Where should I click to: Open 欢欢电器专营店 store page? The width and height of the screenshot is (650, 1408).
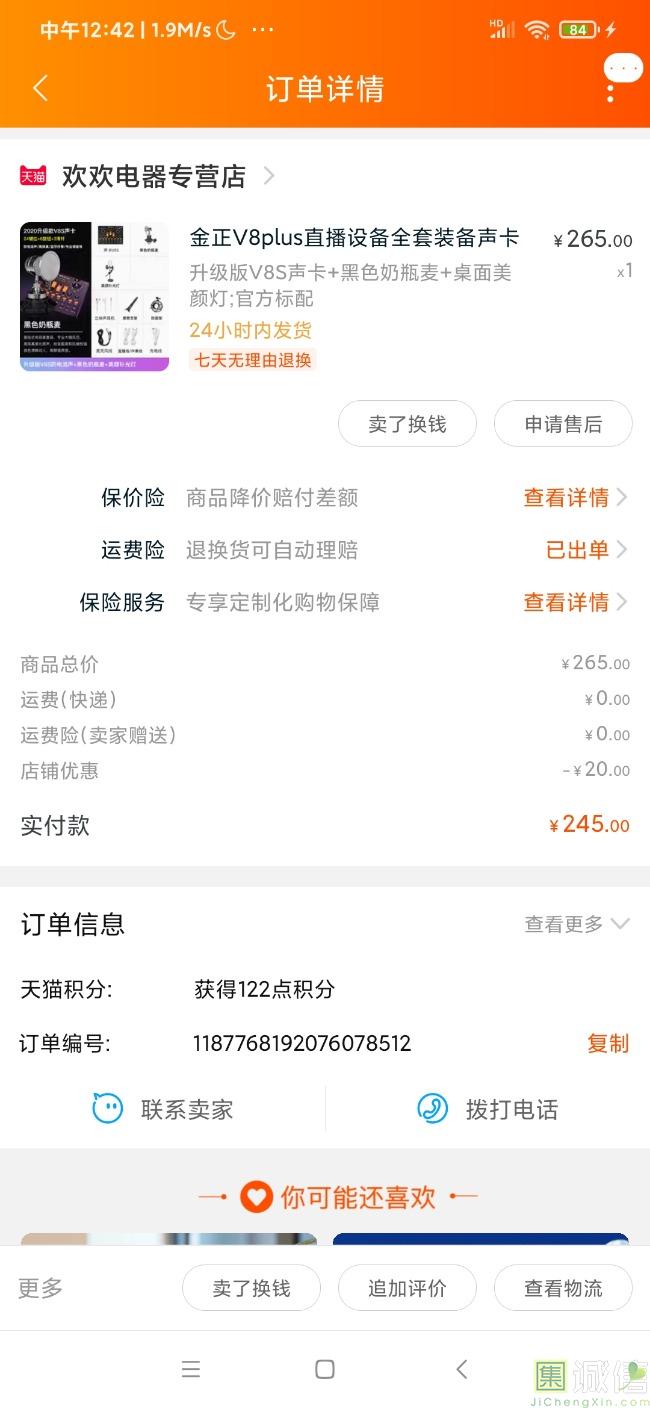(x=153, y=177)
